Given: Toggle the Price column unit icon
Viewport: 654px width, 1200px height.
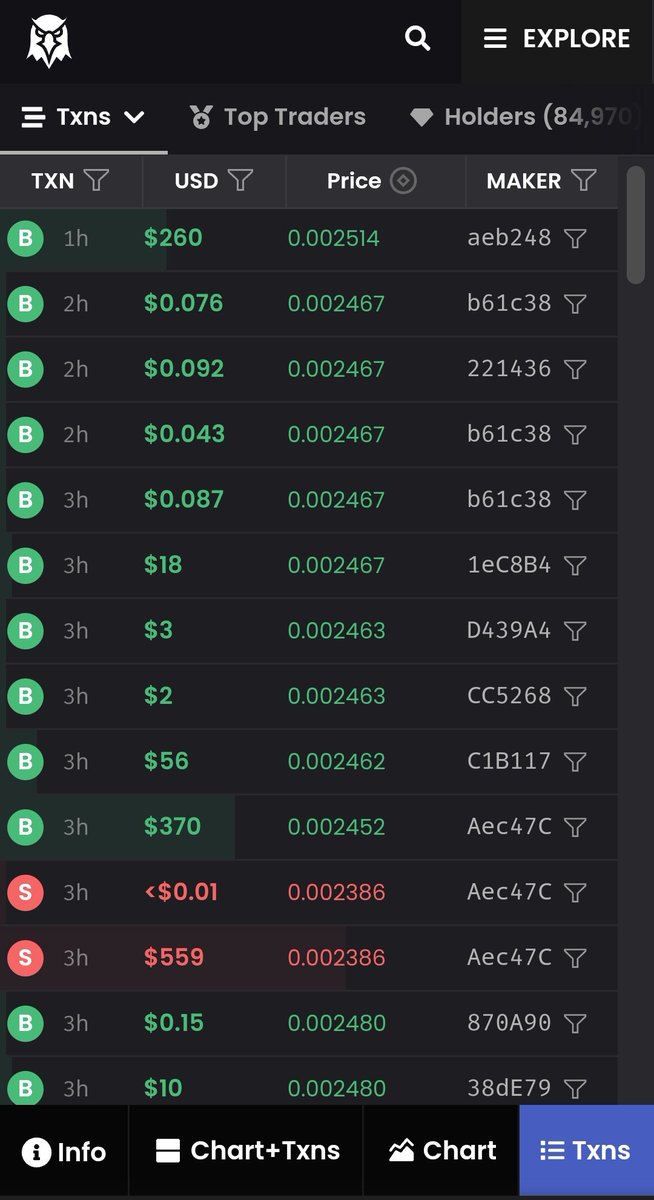Looking at the screenshot, I should coord(403,180).
